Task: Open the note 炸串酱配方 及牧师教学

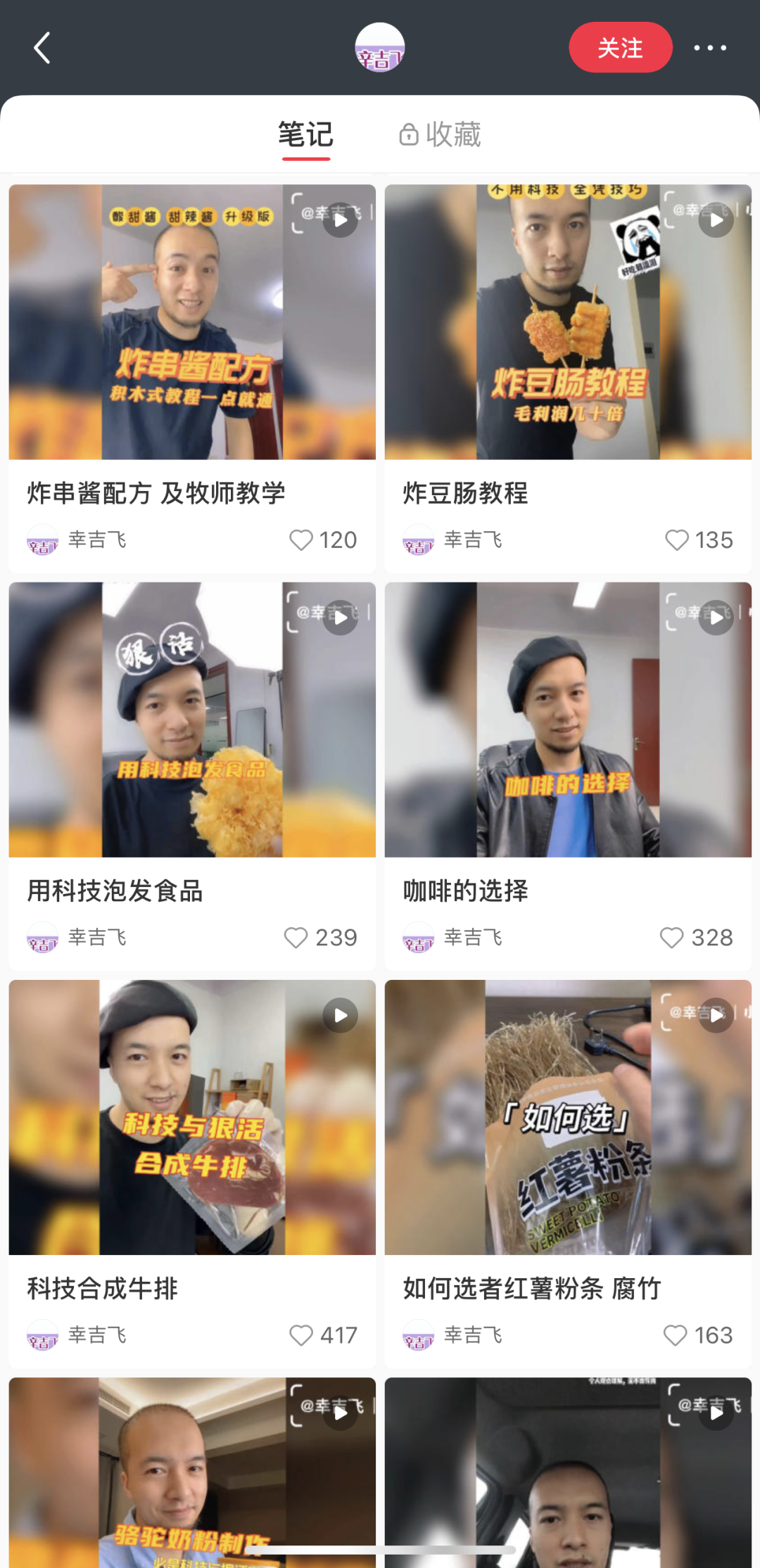Action: coord(192,322)
